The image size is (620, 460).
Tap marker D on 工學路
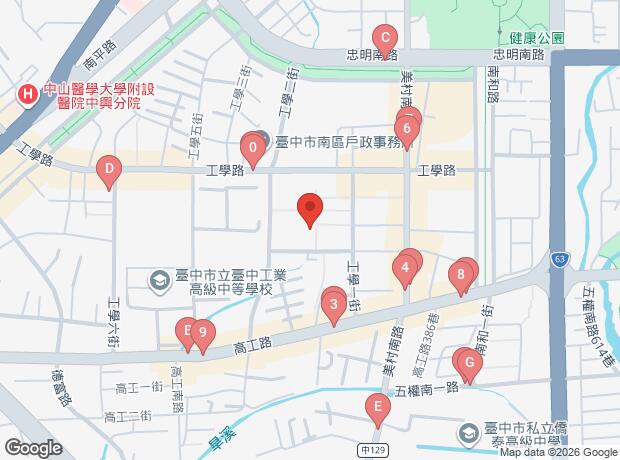(109, 171)
